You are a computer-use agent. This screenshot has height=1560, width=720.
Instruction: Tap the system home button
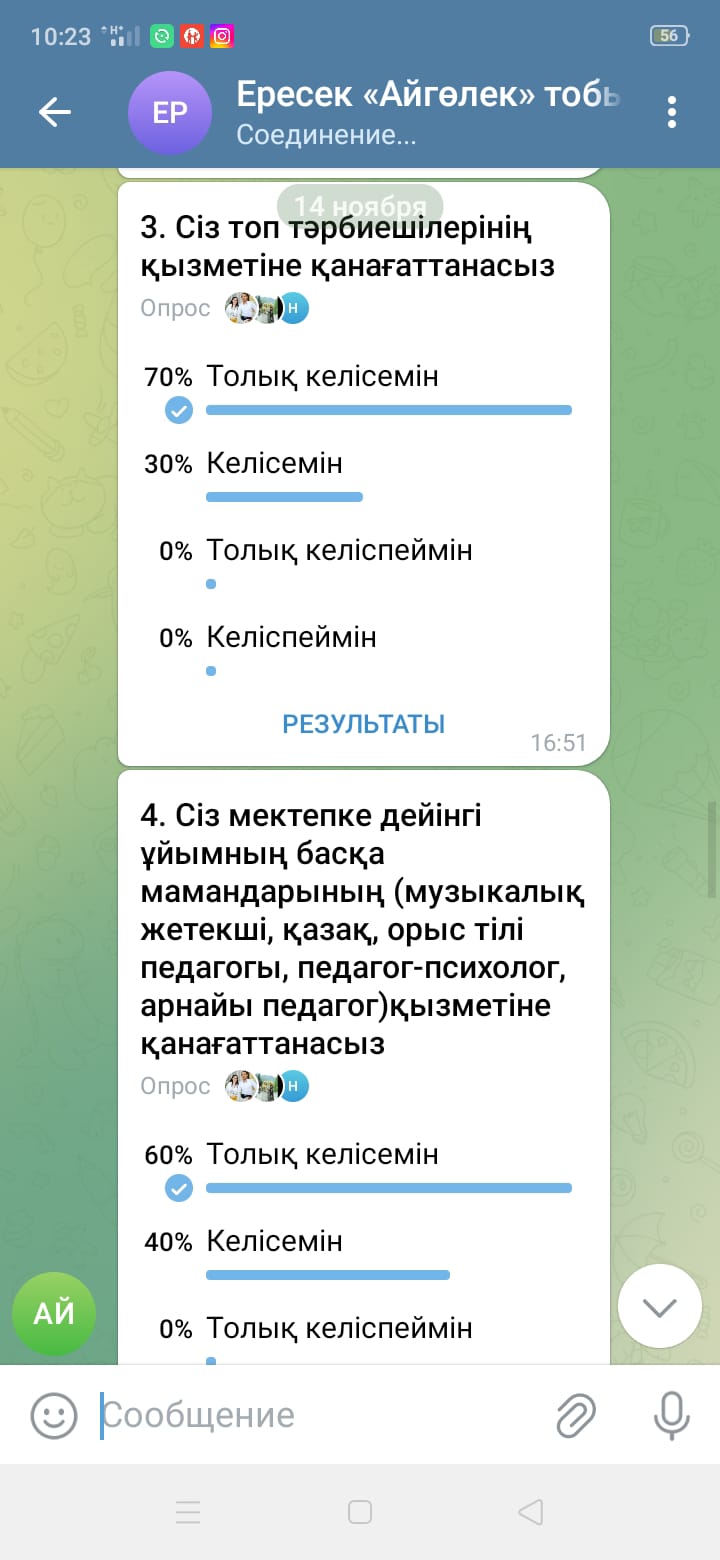click(x=360, y=1512)
